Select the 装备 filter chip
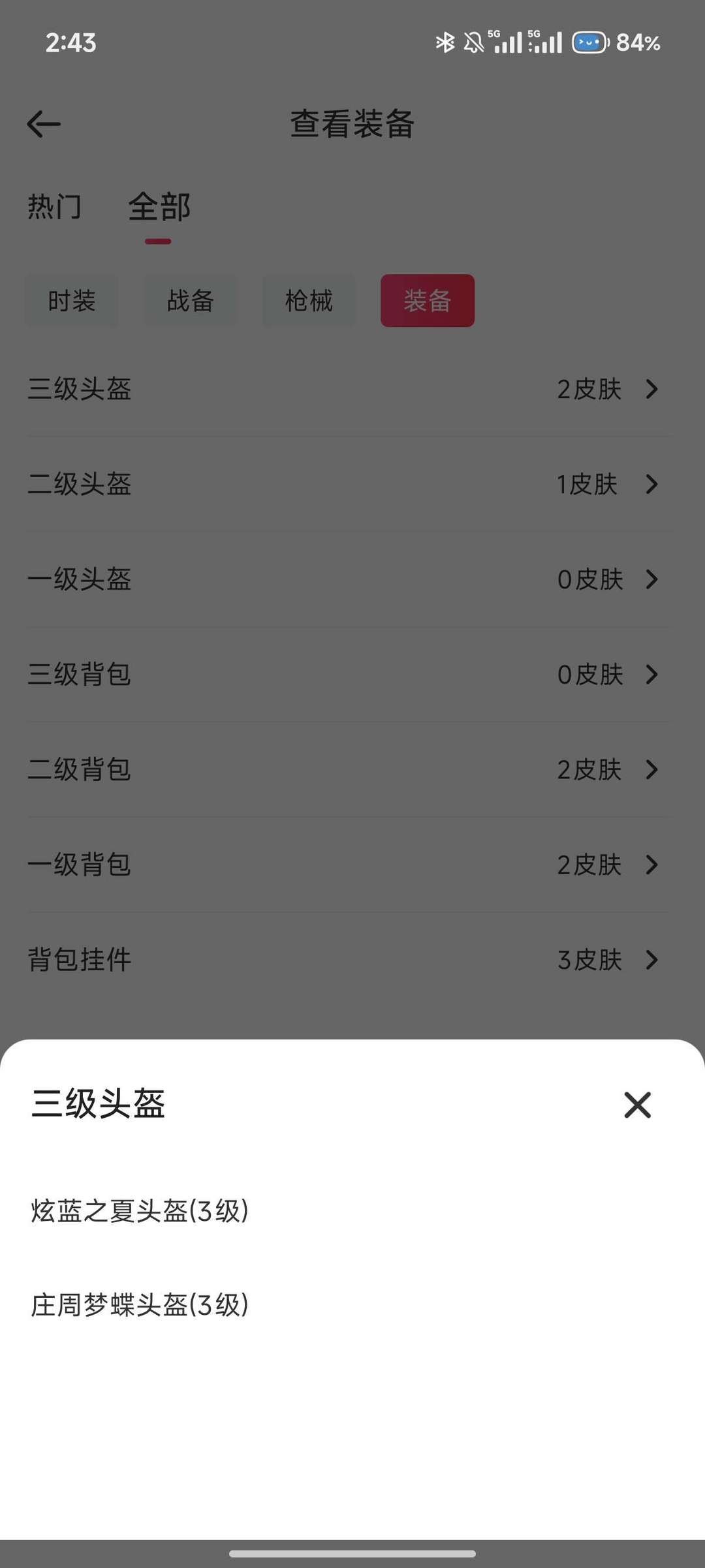This screenshot has height=1568, width=705. [428, 301]
